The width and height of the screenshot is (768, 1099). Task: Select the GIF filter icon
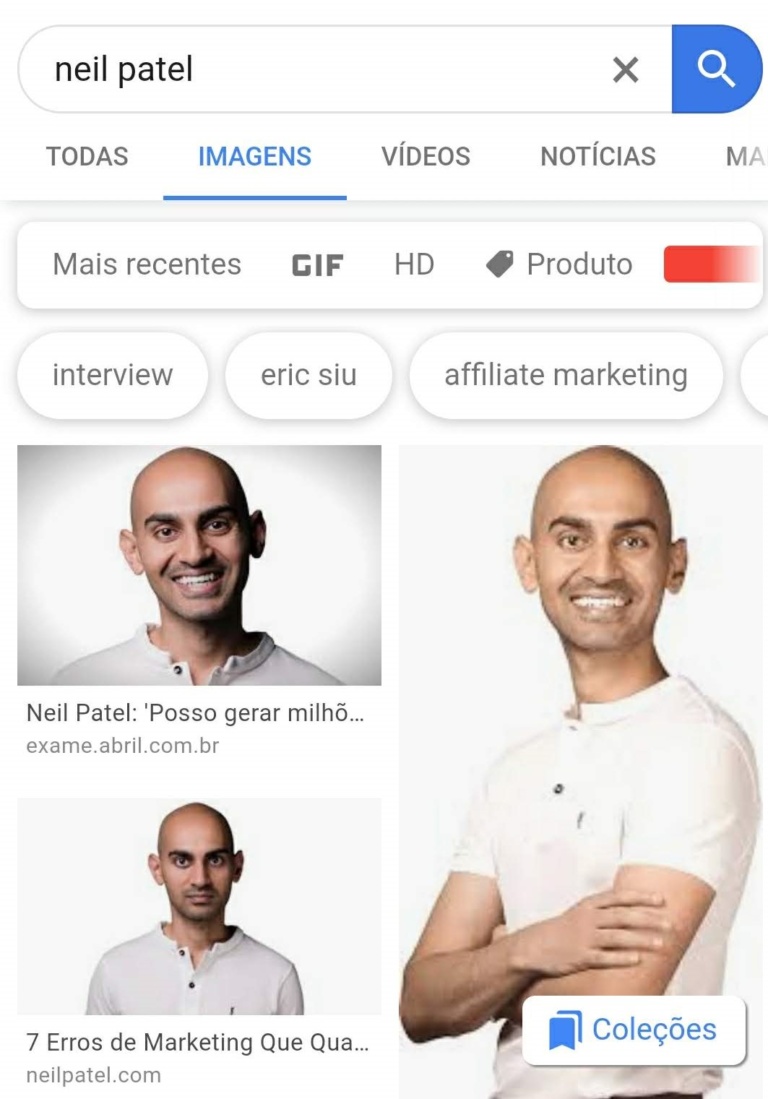coord(317,264)
